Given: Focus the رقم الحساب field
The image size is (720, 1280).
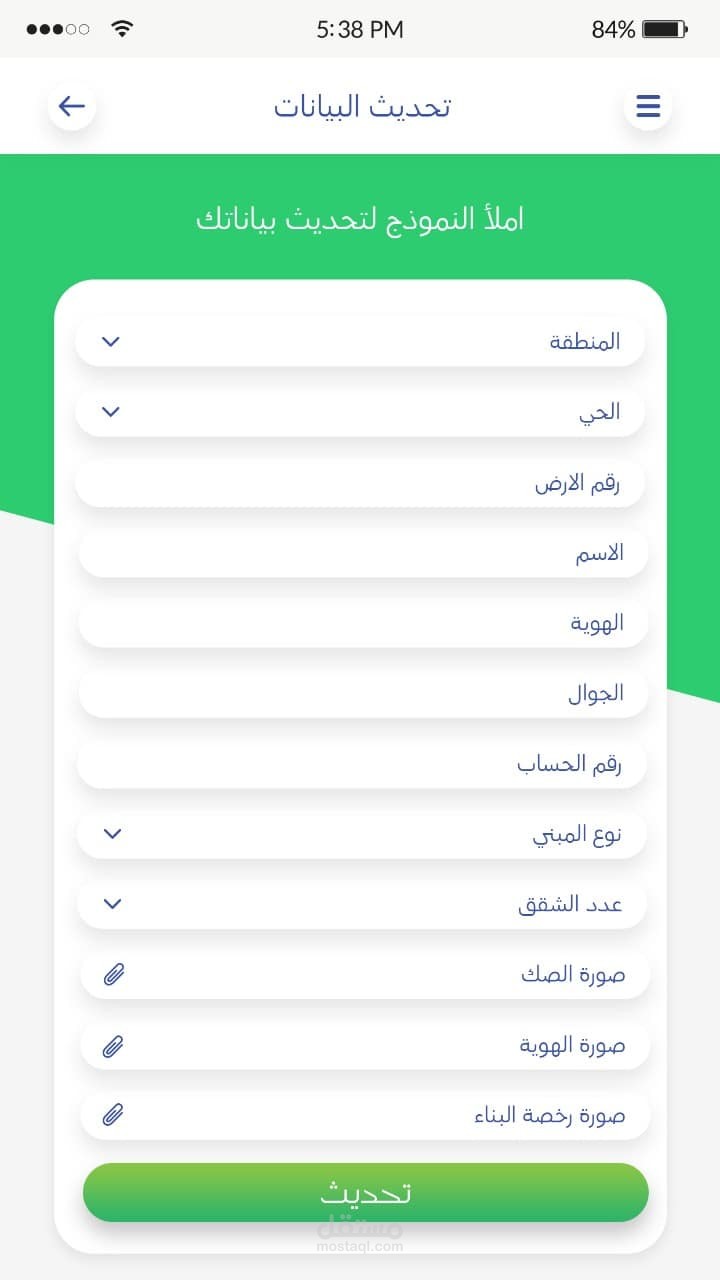Looking at the screenshot, I should coord(360,764).
